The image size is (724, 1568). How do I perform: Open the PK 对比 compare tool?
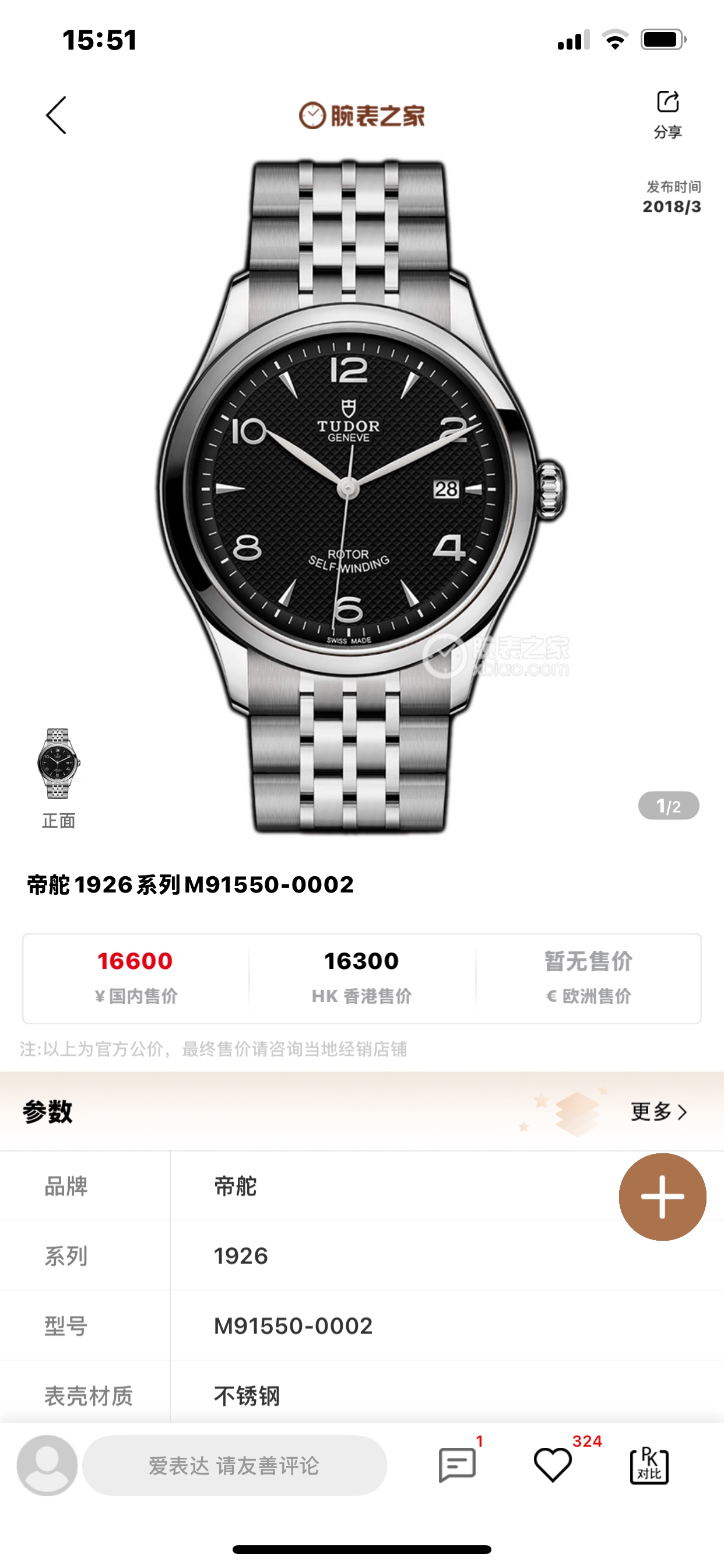(649, 1465)
